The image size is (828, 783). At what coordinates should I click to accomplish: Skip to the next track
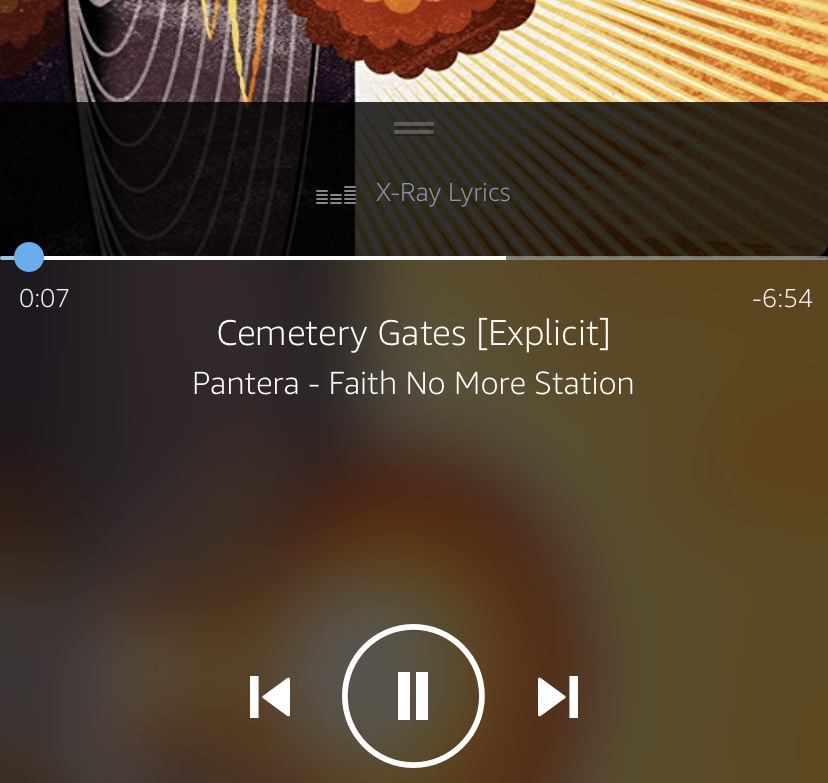(558, 697)
